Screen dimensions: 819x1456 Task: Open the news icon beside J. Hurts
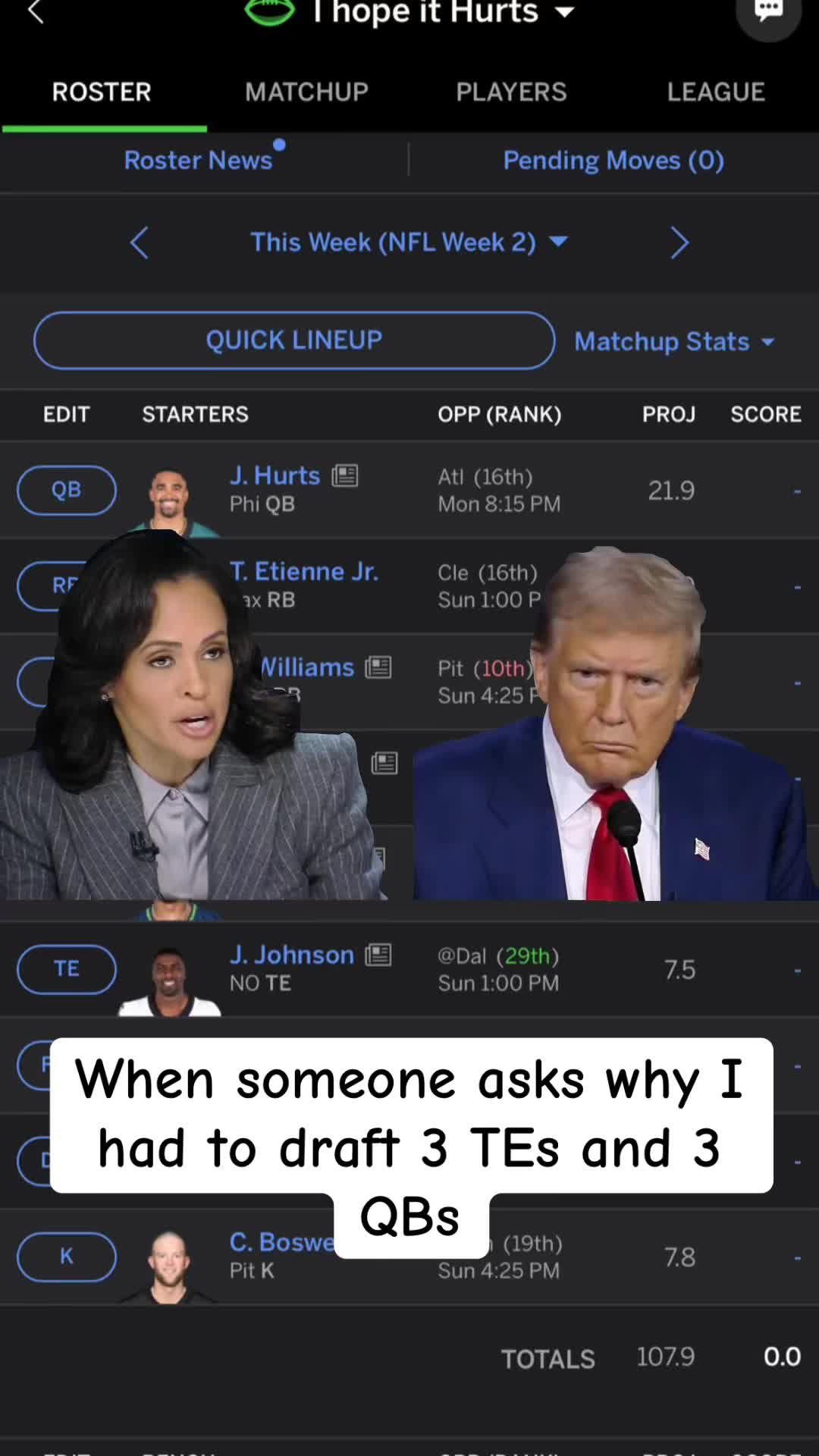[345, 475]
